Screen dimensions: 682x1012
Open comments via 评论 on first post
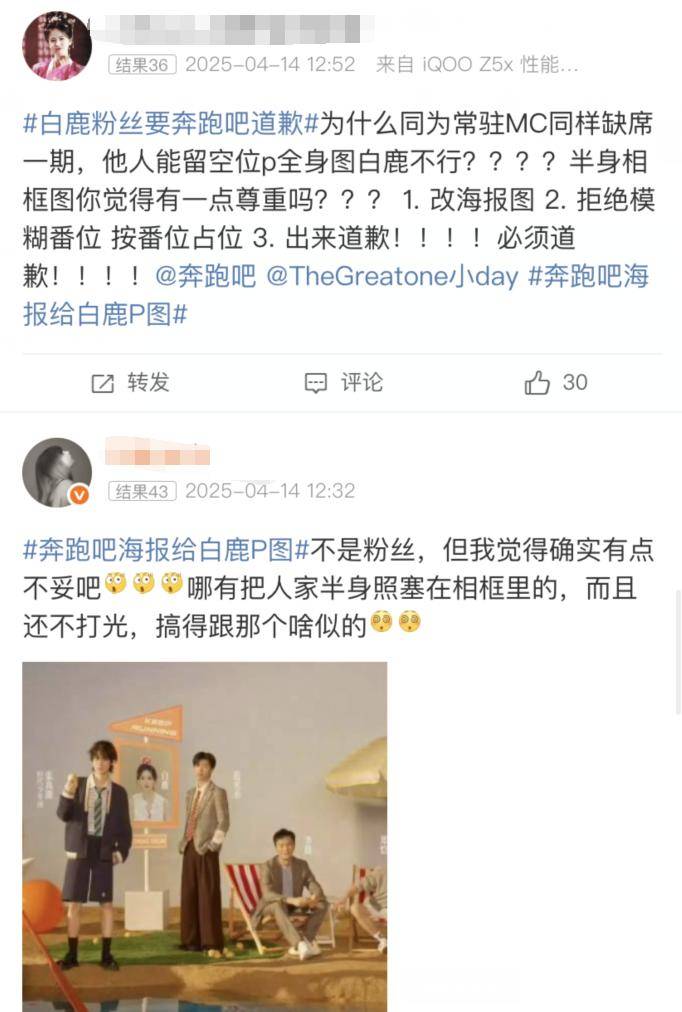343,382
